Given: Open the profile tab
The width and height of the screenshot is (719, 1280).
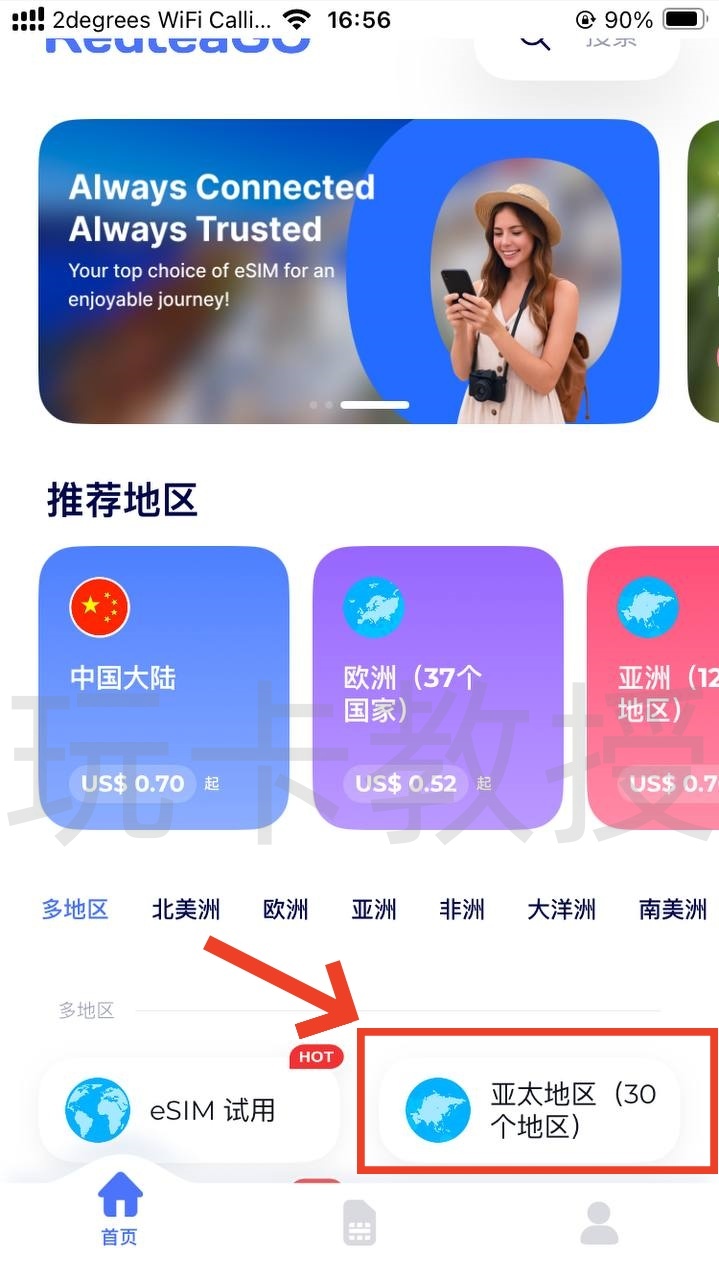Looking at the screenshot, I should coord(599,1222).
